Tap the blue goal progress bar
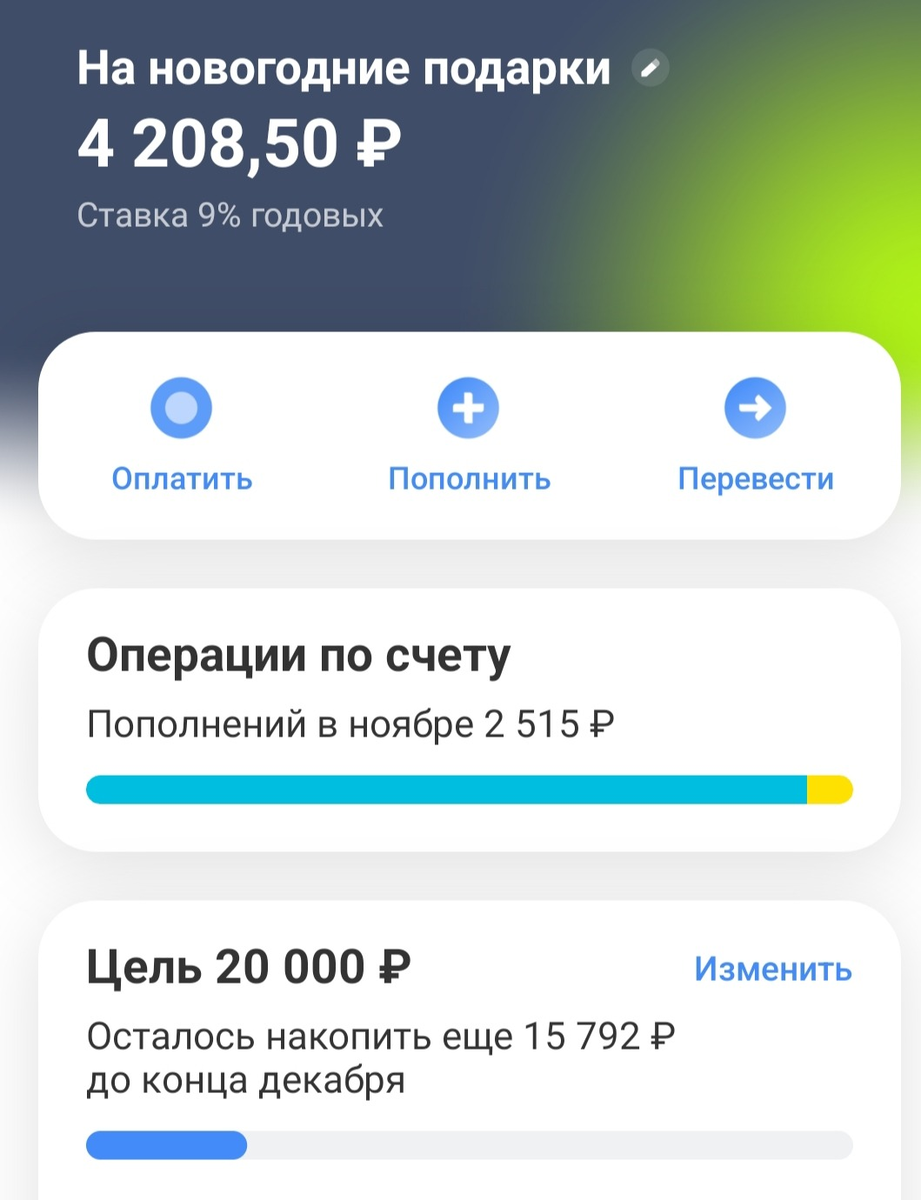Viewport: 921px width, 1200px height. point(165,1143)
